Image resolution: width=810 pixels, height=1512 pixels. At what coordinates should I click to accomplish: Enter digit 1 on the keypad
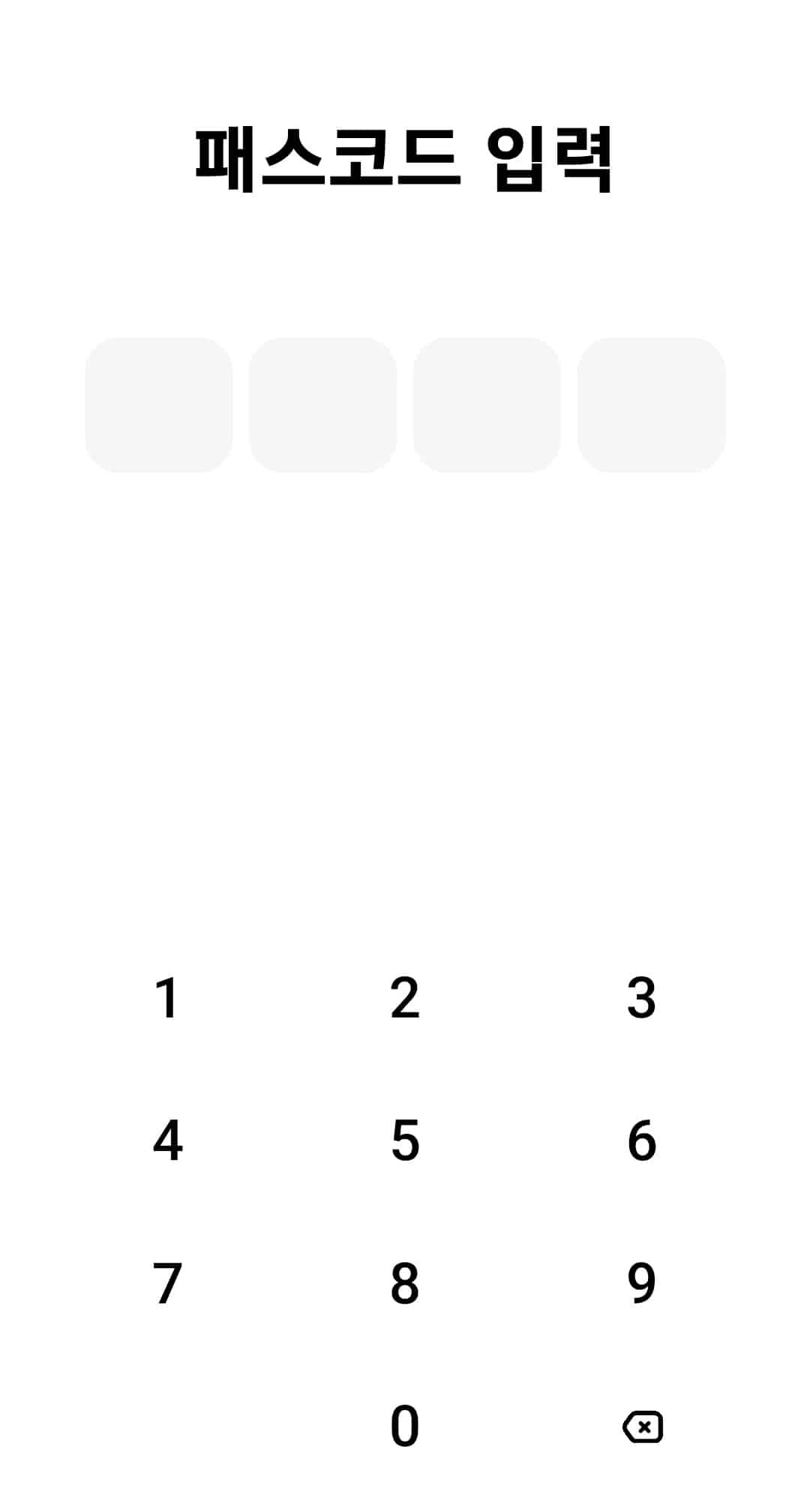pos(167,998)
